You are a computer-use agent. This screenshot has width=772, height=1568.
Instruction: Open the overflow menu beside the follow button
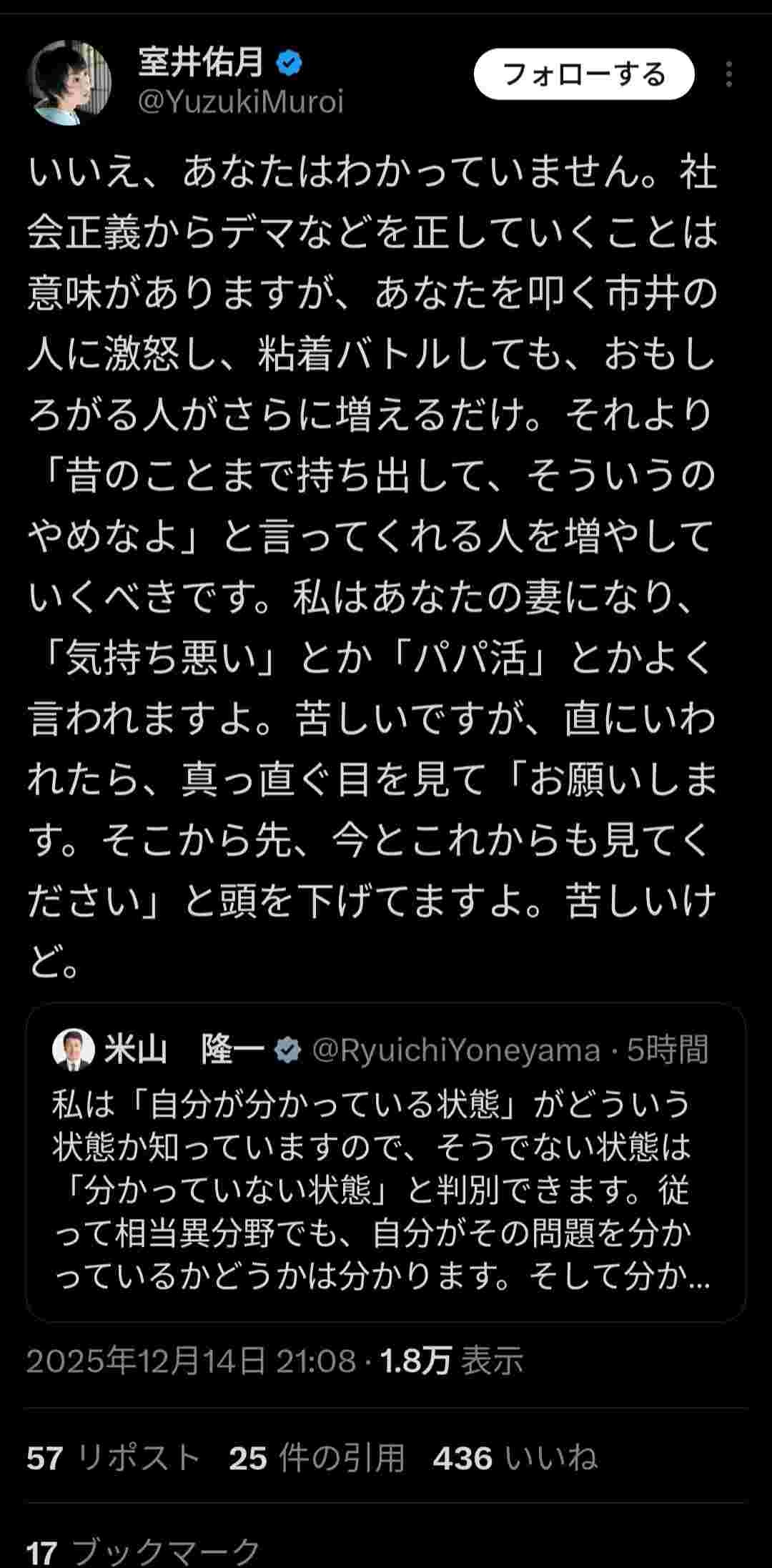click(x=728, y=74)
